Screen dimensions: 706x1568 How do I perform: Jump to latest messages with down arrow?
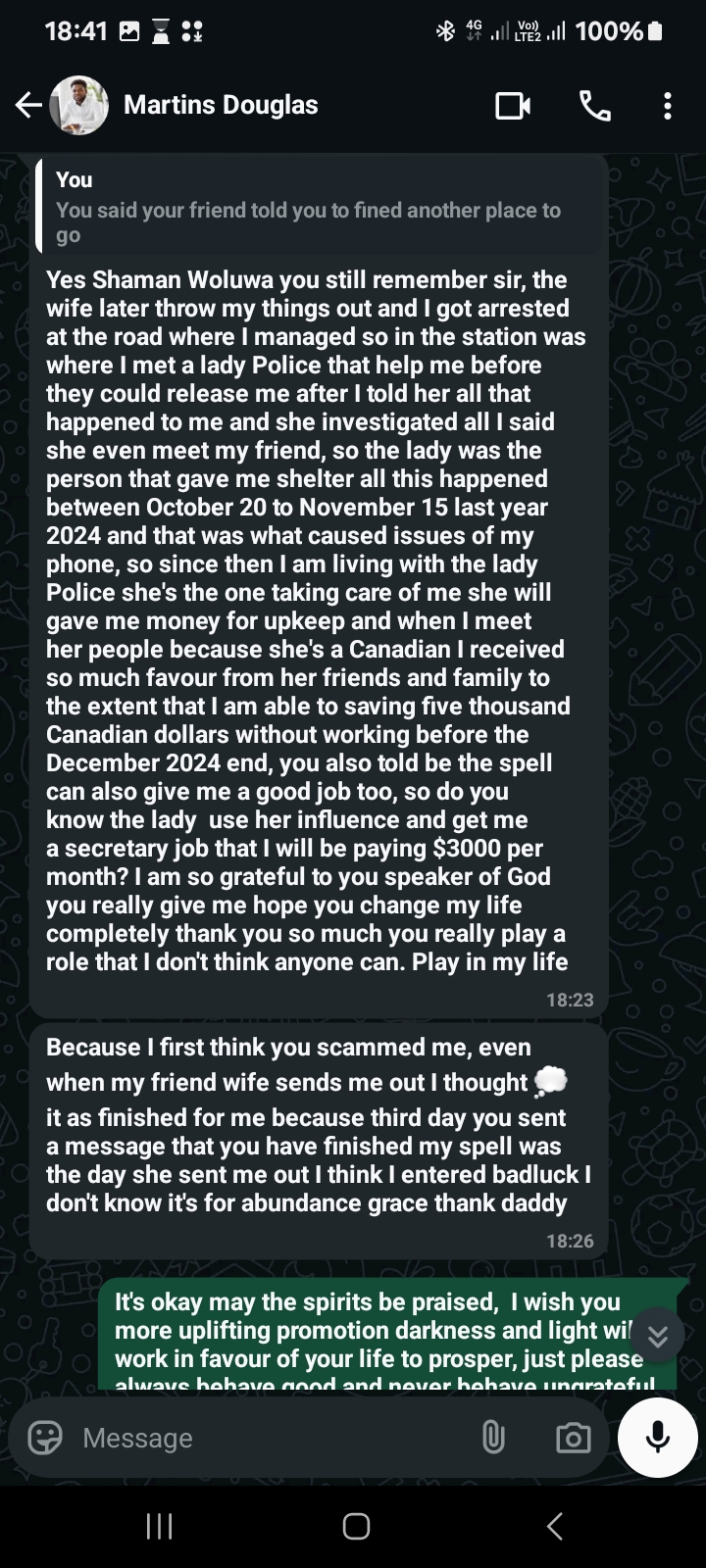click(x=658, y=1335)
